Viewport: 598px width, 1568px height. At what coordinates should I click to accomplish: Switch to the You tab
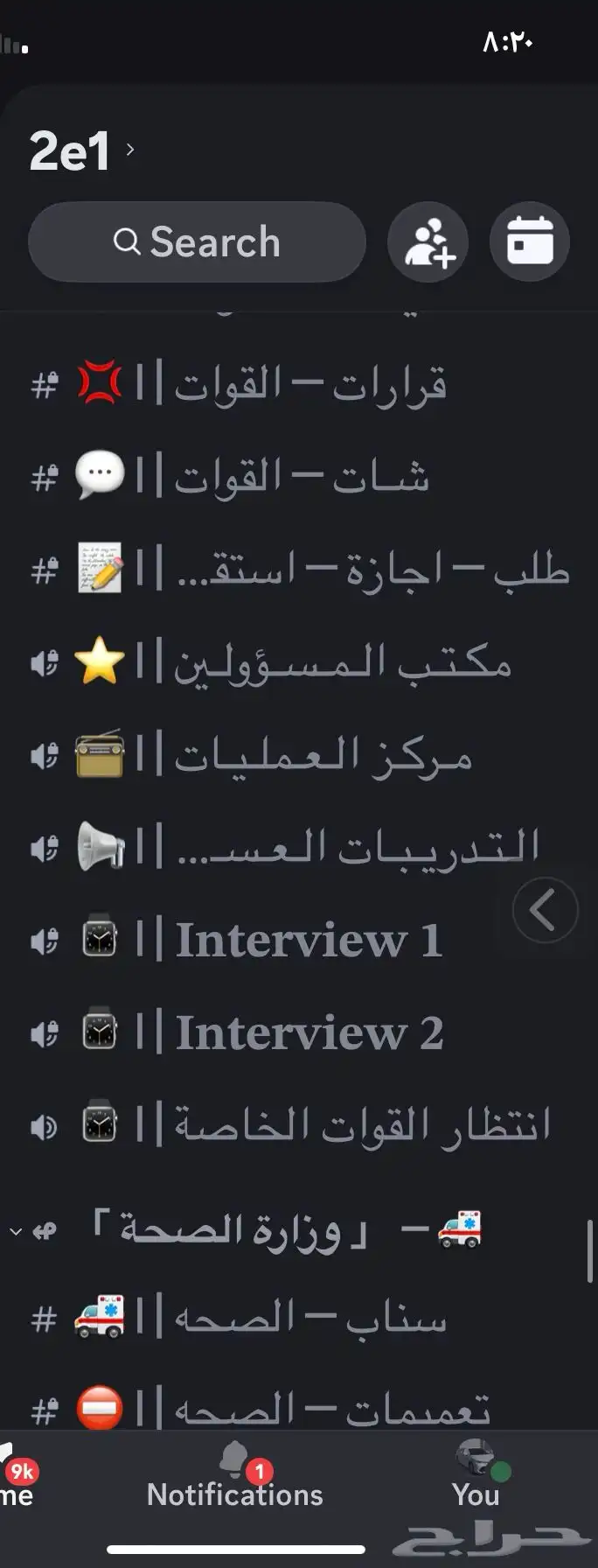476,1479
